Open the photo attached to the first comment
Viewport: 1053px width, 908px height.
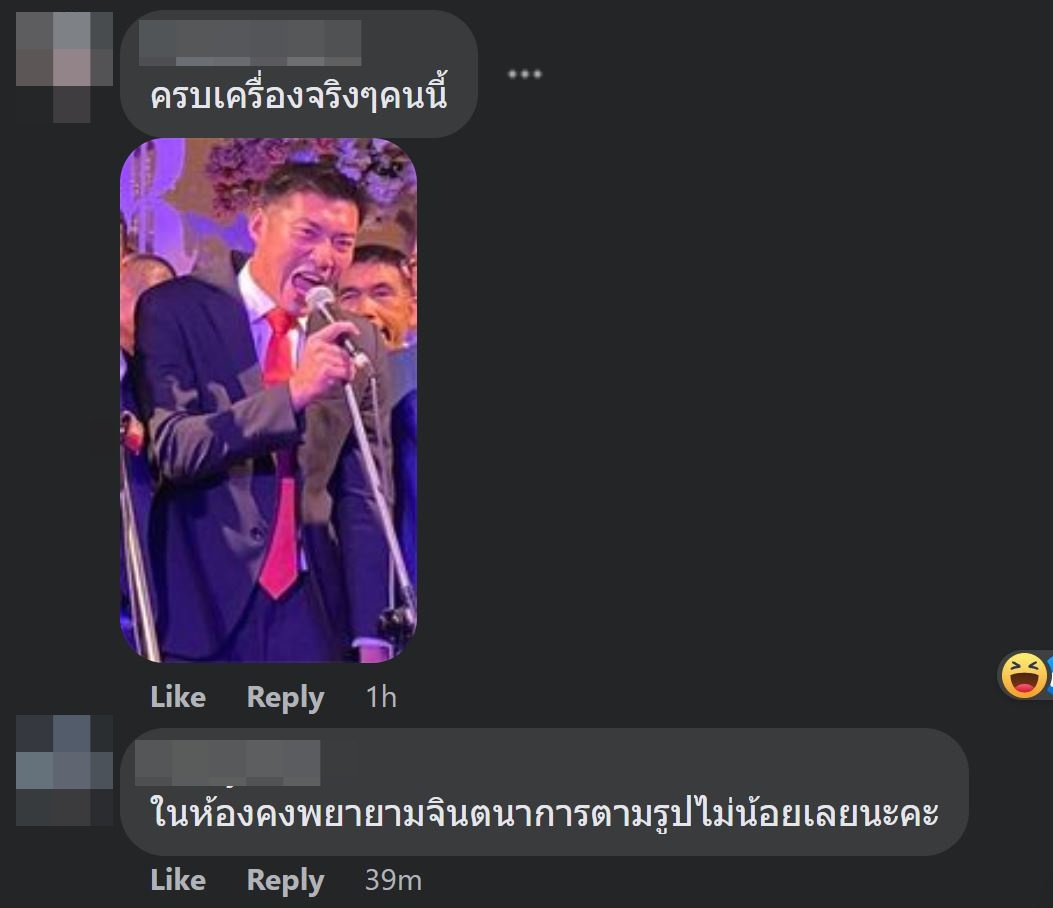(x=268, y=400)
